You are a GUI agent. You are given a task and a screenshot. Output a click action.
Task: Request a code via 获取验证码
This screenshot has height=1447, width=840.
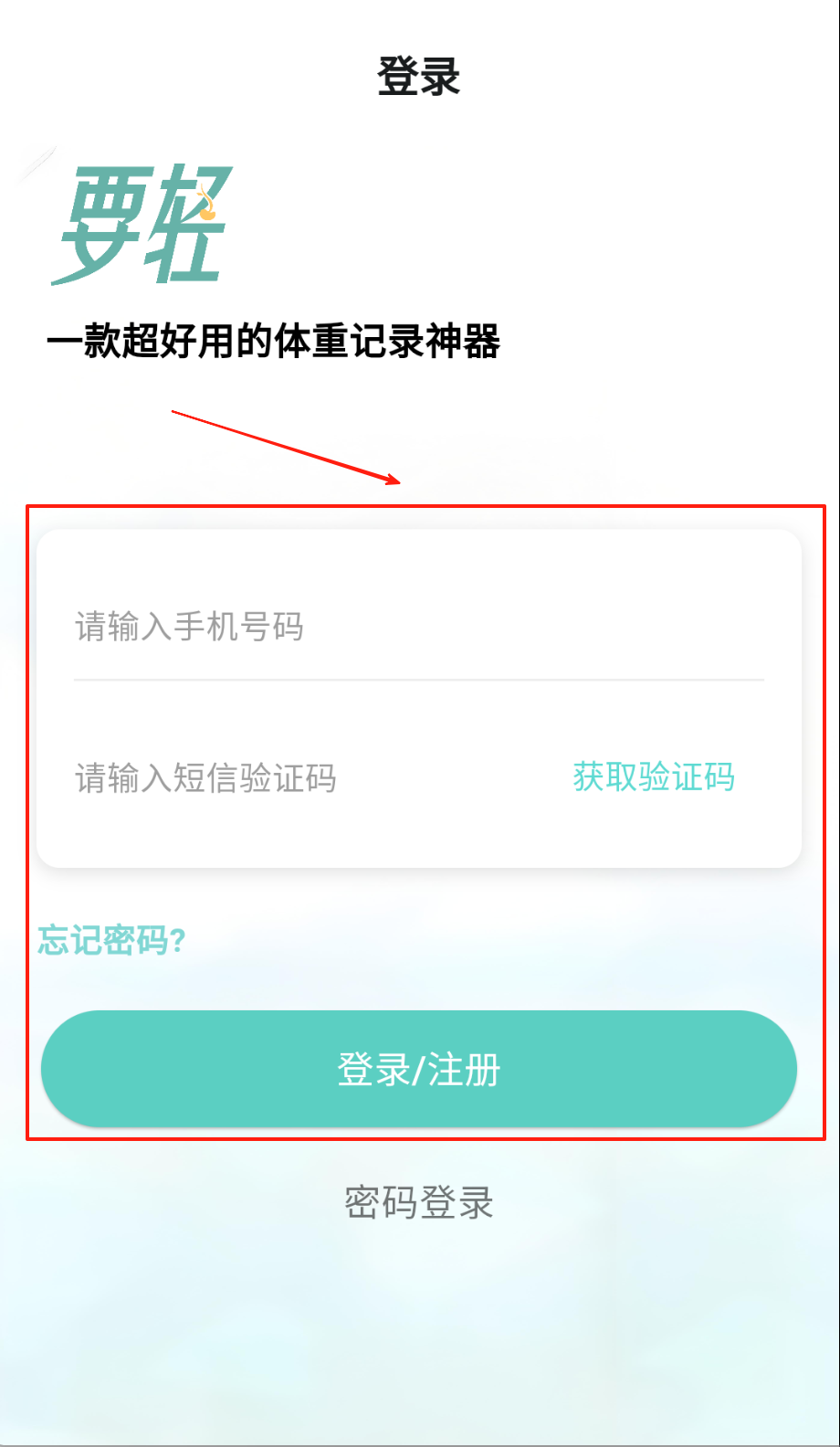pos(654,777)
